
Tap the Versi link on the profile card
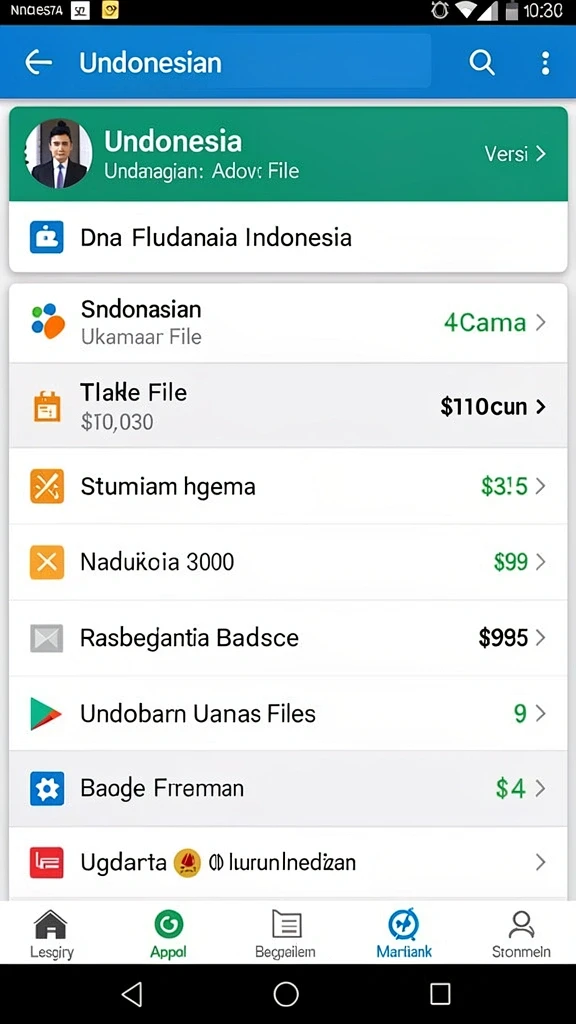click(x=515, y=154)
